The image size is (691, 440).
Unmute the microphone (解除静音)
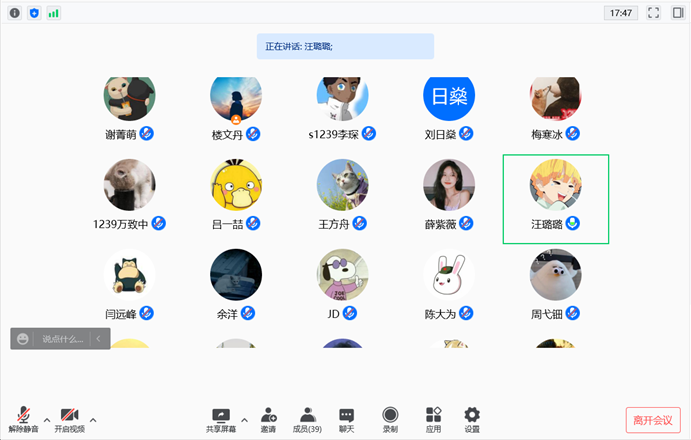(x=22, y=419)
